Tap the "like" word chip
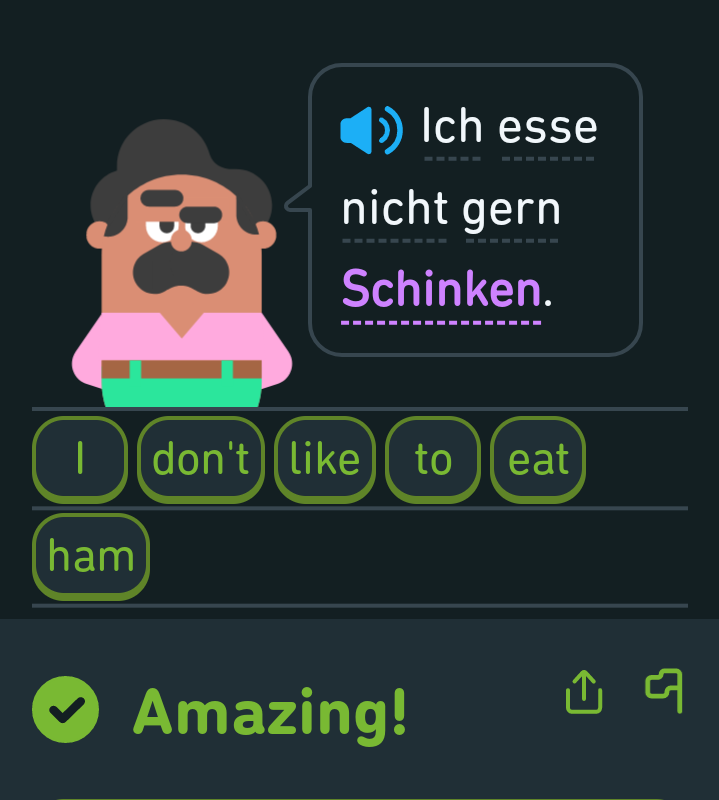Image resolution: width=719 pixels, height=800 pixels. coord(325,459)
